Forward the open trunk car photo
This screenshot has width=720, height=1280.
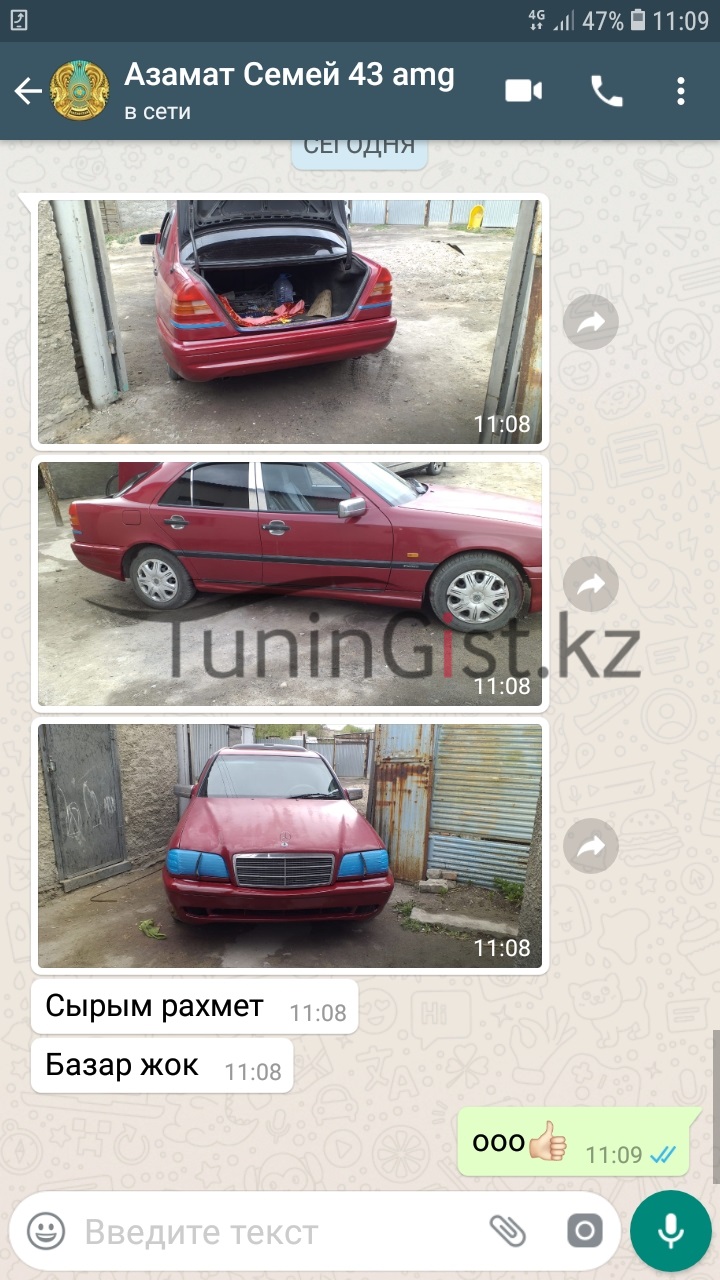click(590, 321)
